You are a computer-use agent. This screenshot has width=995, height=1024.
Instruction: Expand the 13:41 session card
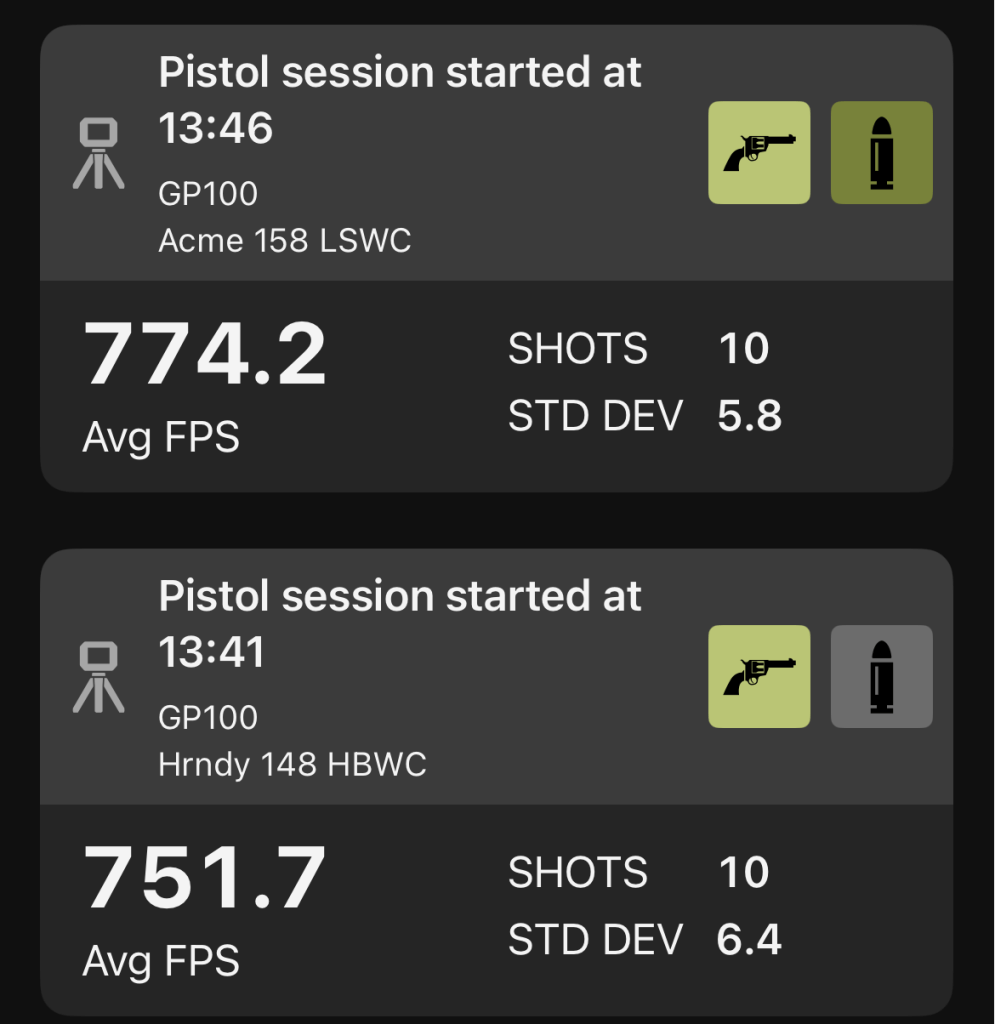[x=400, y=625]
